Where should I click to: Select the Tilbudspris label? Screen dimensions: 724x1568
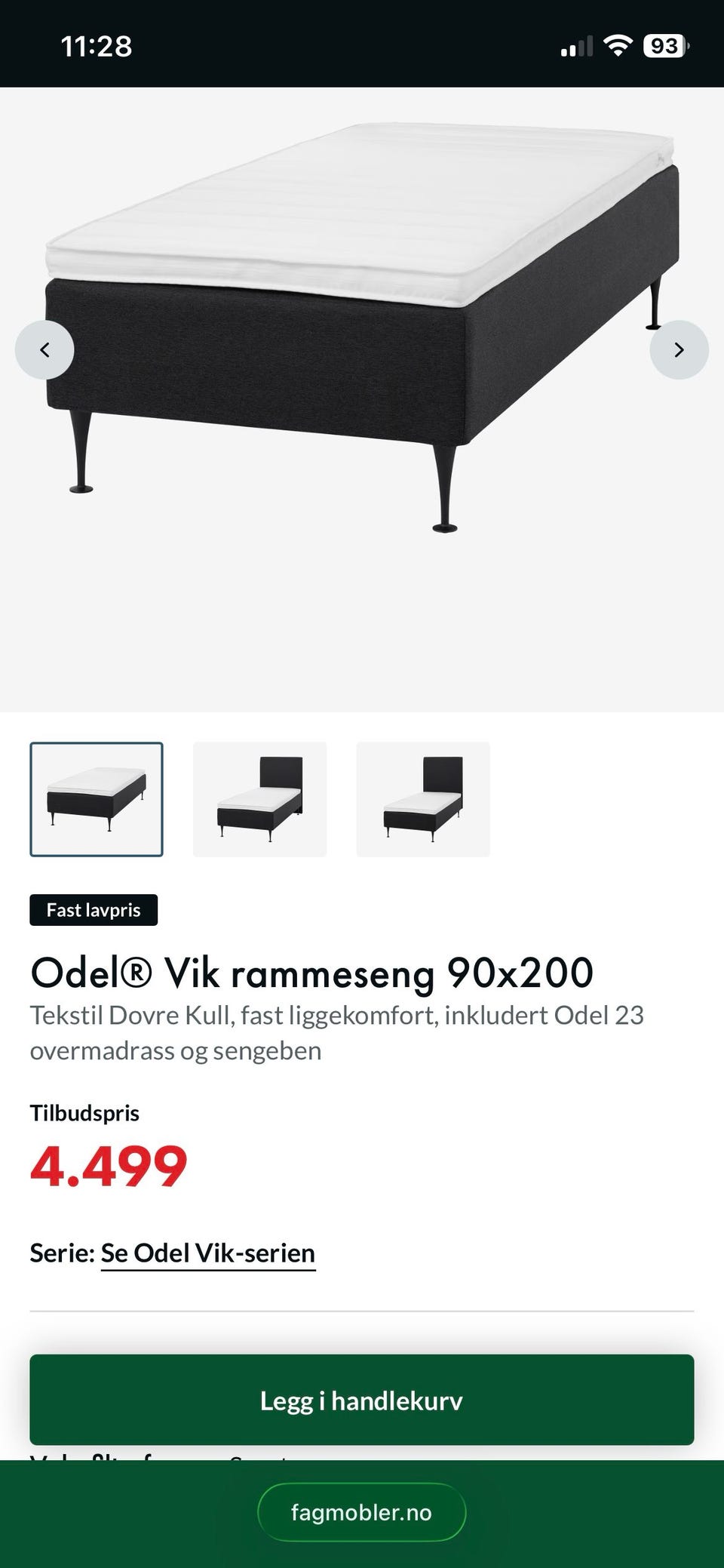[x=84, y=1112]
